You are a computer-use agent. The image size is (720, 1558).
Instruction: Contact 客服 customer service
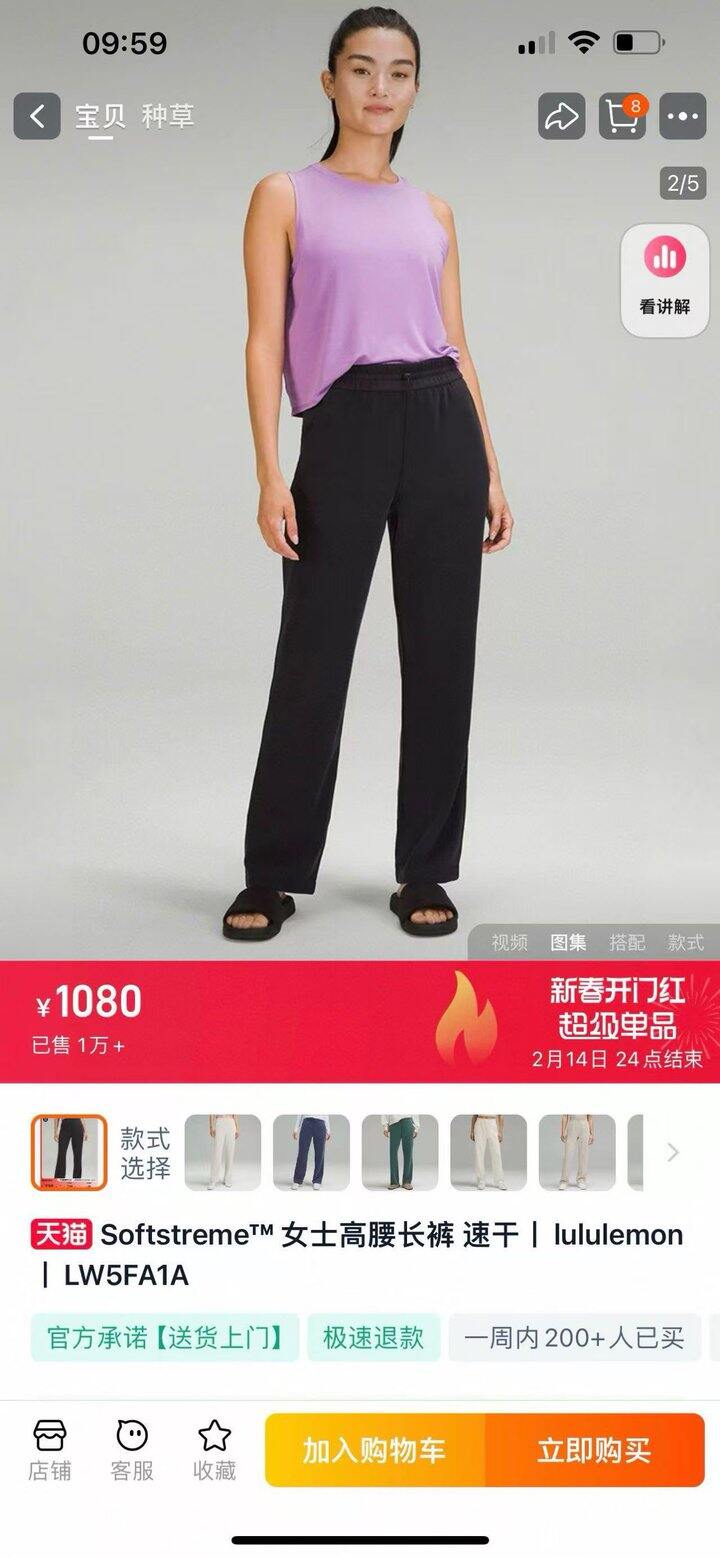[x=132, y=1451]
